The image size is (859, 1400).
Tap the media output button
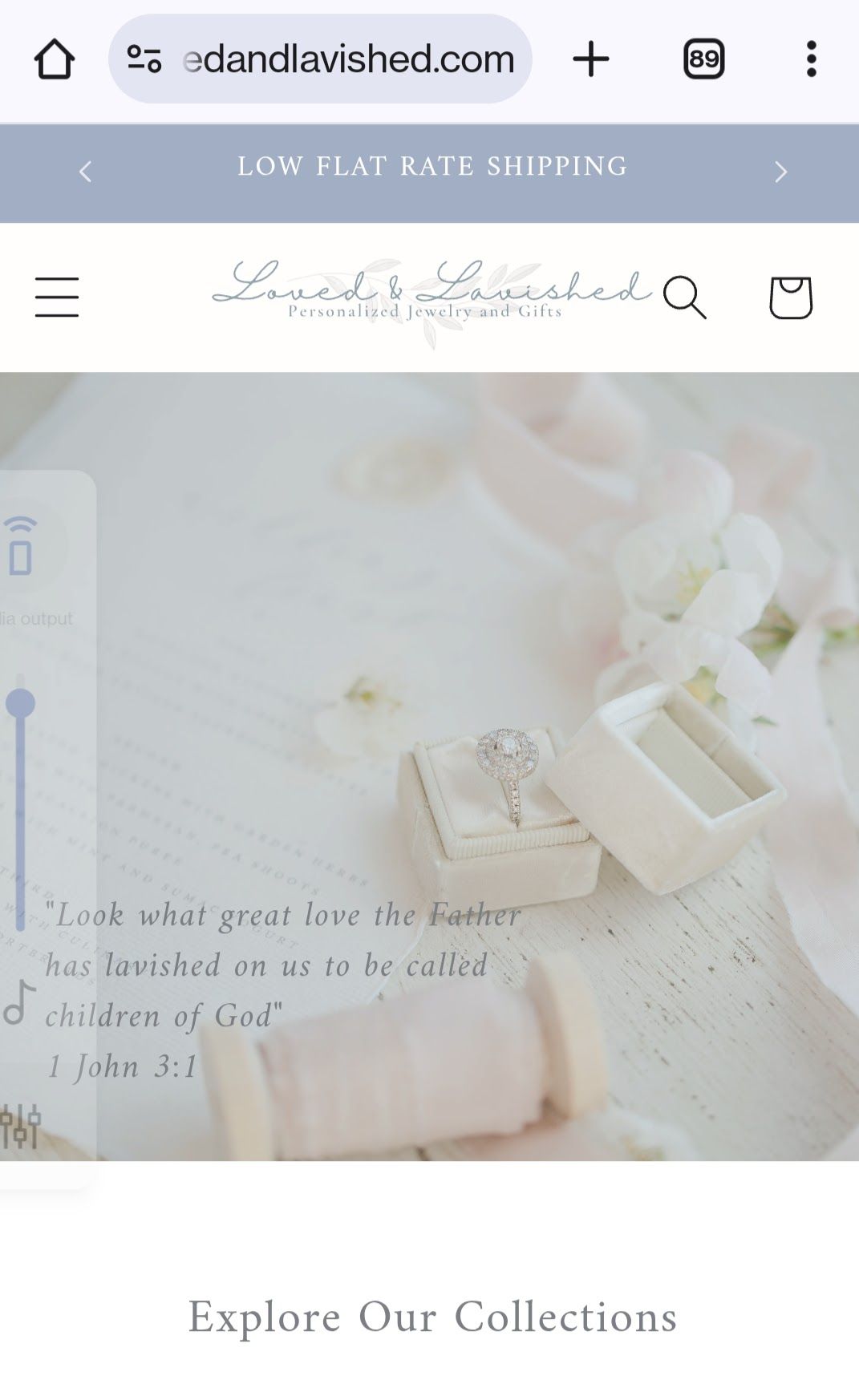coord(21,547)
